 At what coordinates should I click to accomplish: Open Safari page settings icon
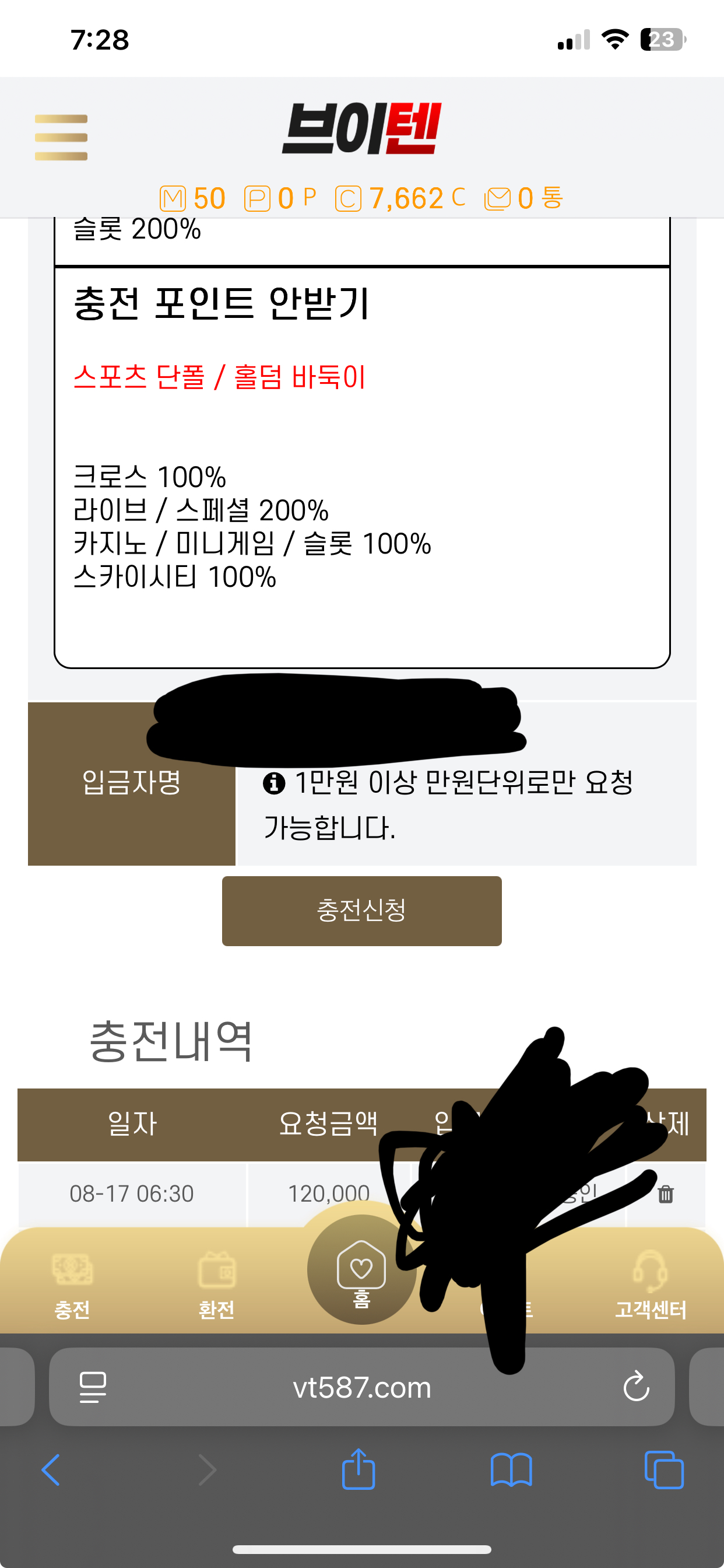click(x=93, y=1387)
